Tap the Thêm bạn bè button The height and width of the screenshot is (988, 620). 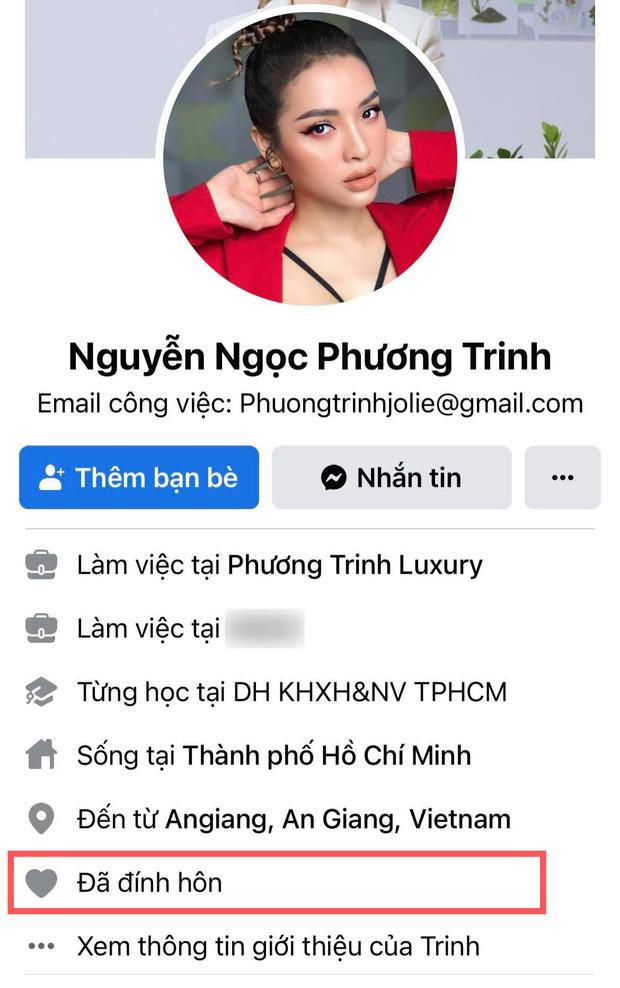click(x=139, y=478)
